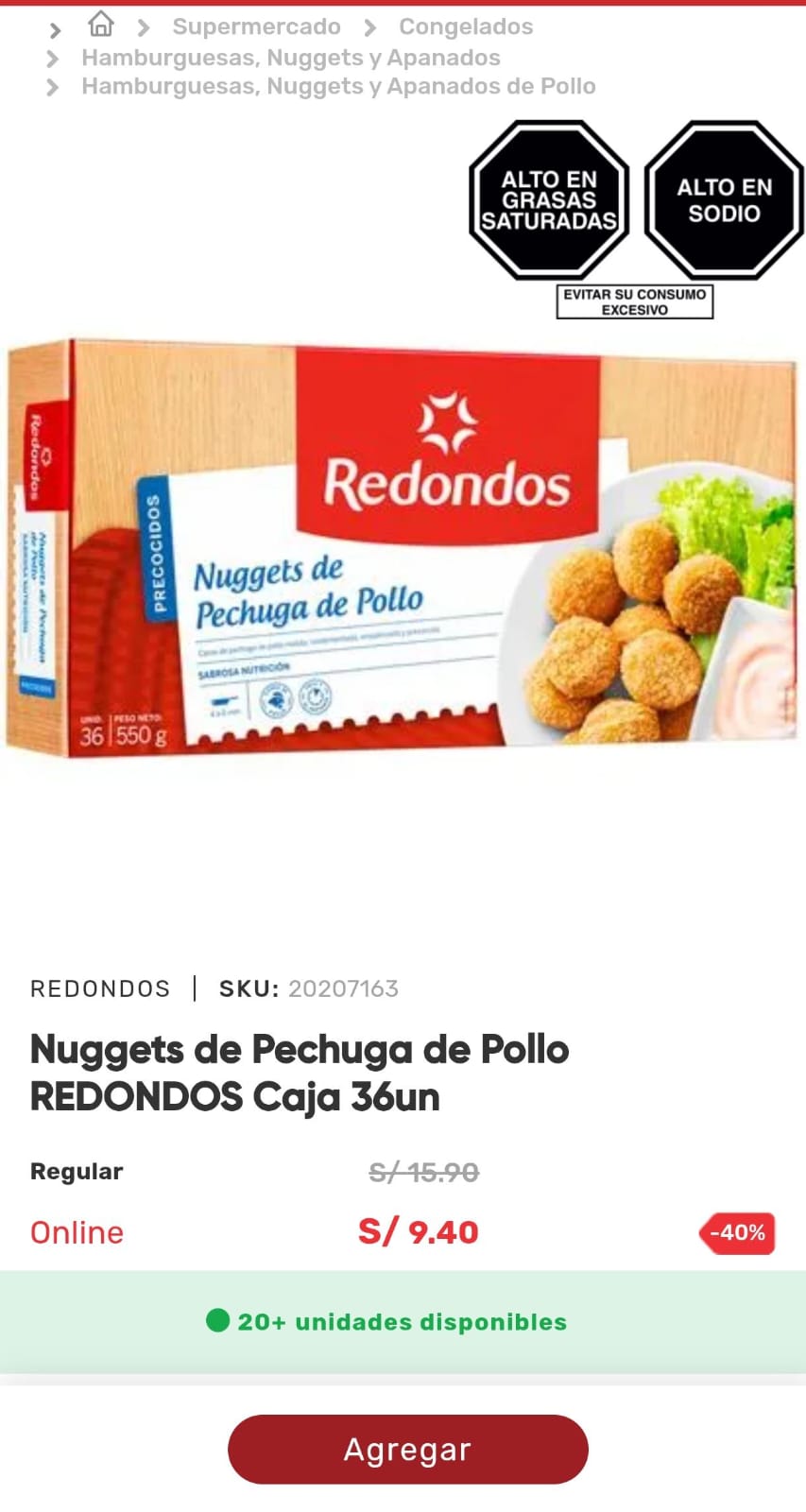Open Hamburguesas, Nuggets y Apanados breadcrumb
The image size is (806, 1512).
[291, 58]
